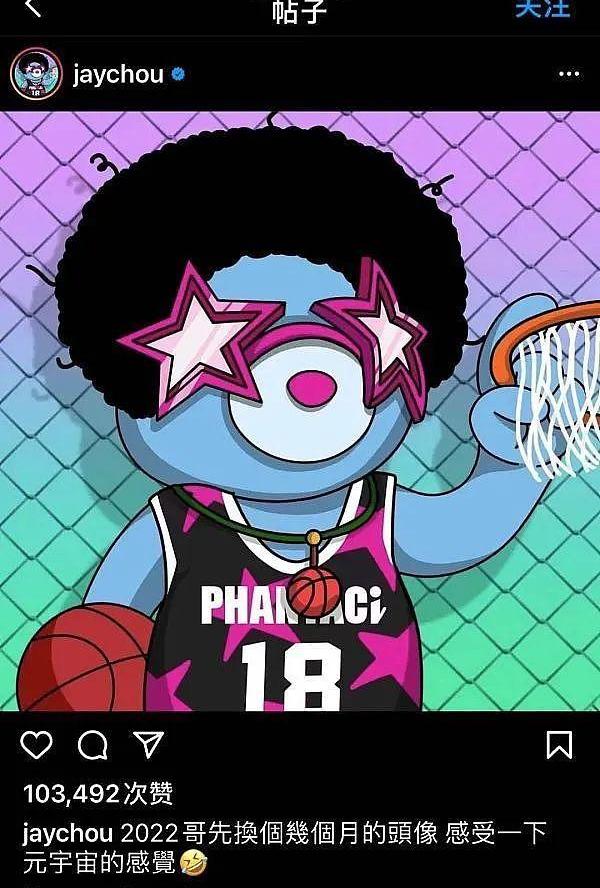
Task: Go back using the top arrow
Action: 34,8
